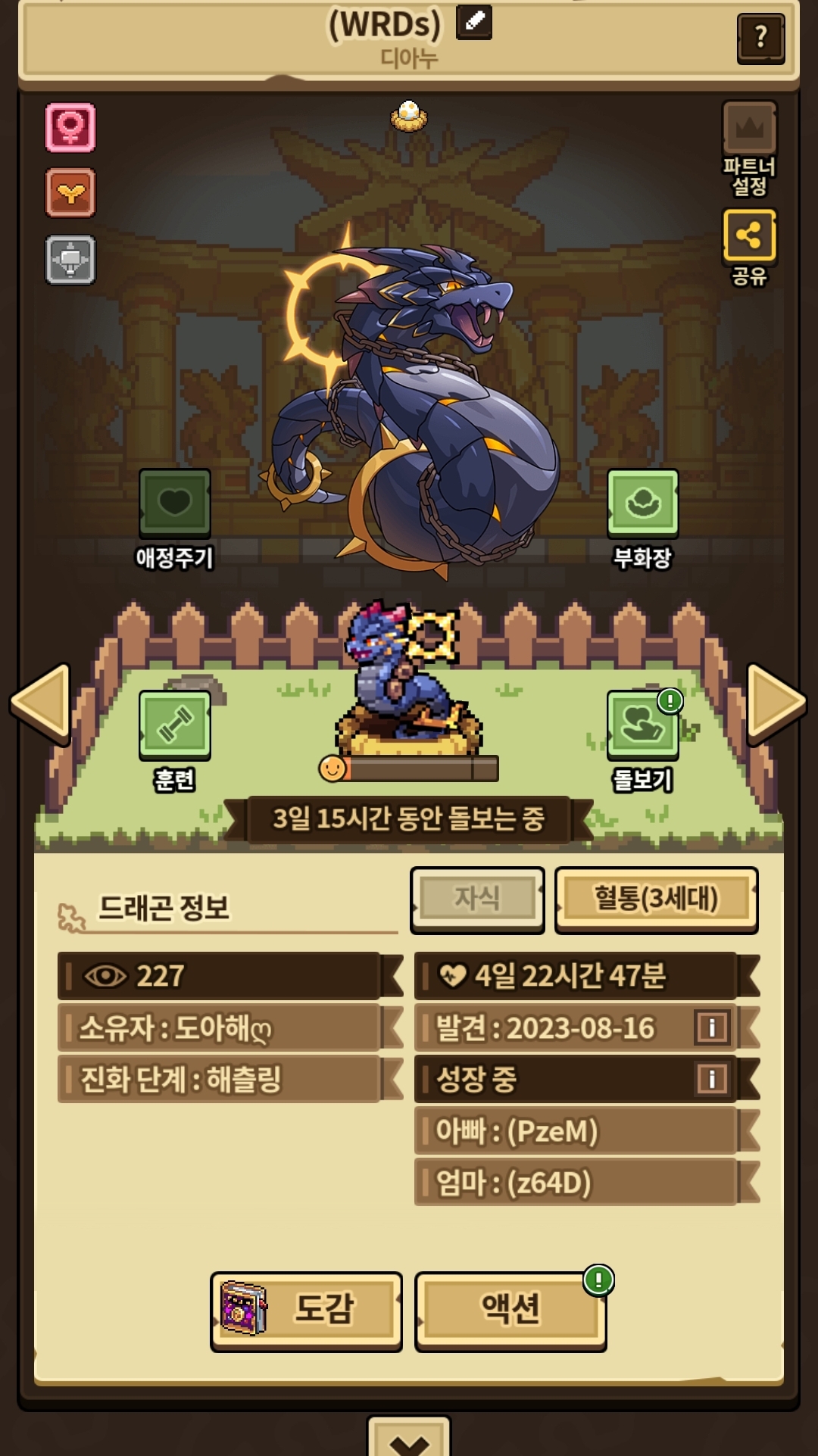Open 혈통(3세대) lineage tab
The width and height of the screenshot is (818, 1456).
pos(656,899)
